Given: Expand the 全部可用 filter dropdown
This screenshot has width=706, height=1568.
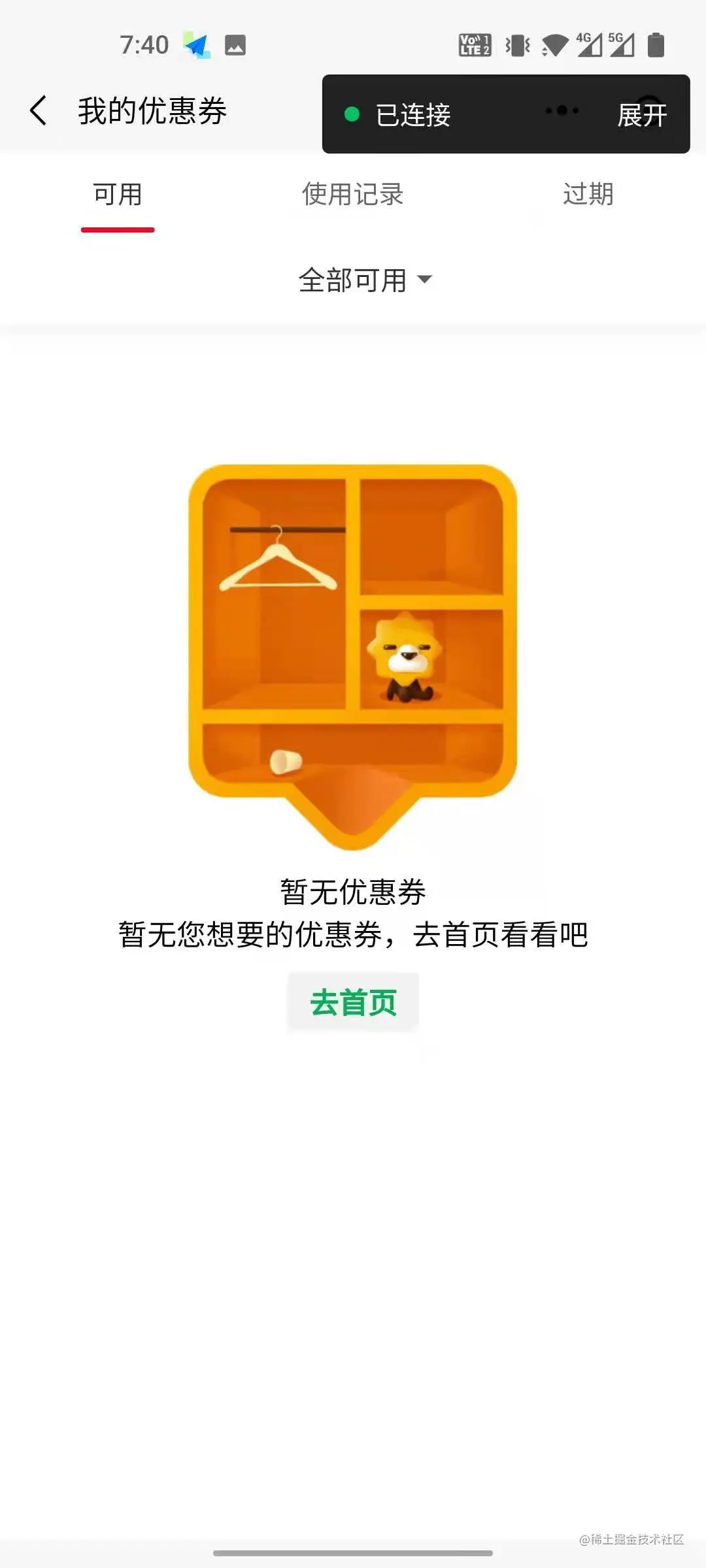Looking at the screenshot, I should (365, 280).
